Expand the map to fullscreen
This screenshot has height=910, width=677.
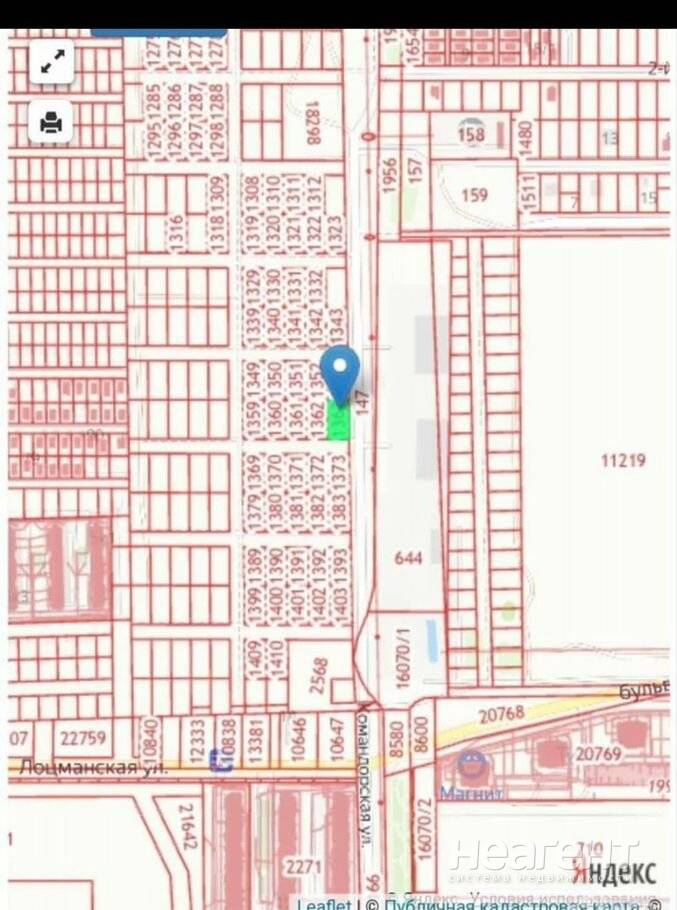[52, 62]
